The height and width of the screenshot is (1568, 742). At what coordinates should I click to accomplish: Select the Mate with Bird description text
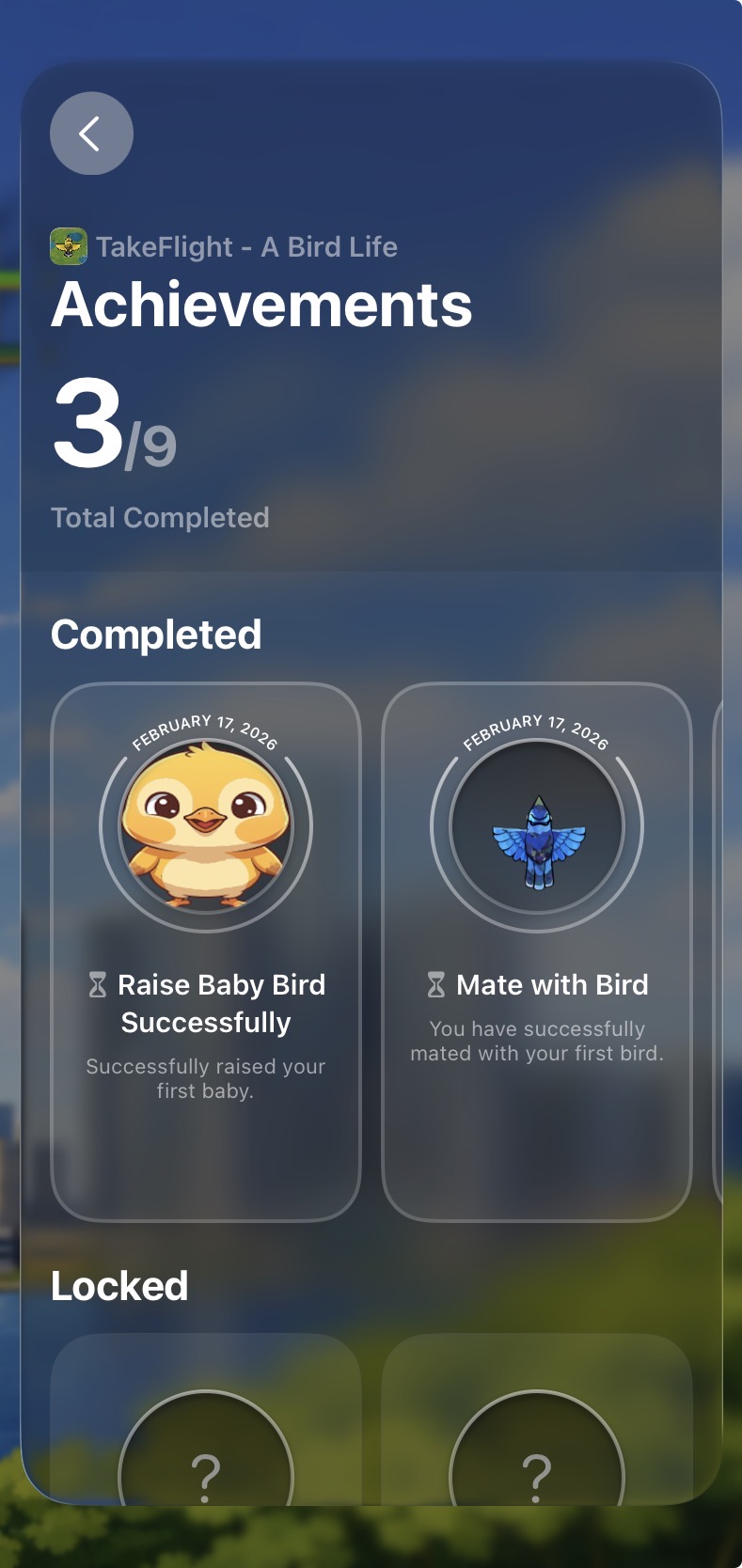pos(536,1041)
